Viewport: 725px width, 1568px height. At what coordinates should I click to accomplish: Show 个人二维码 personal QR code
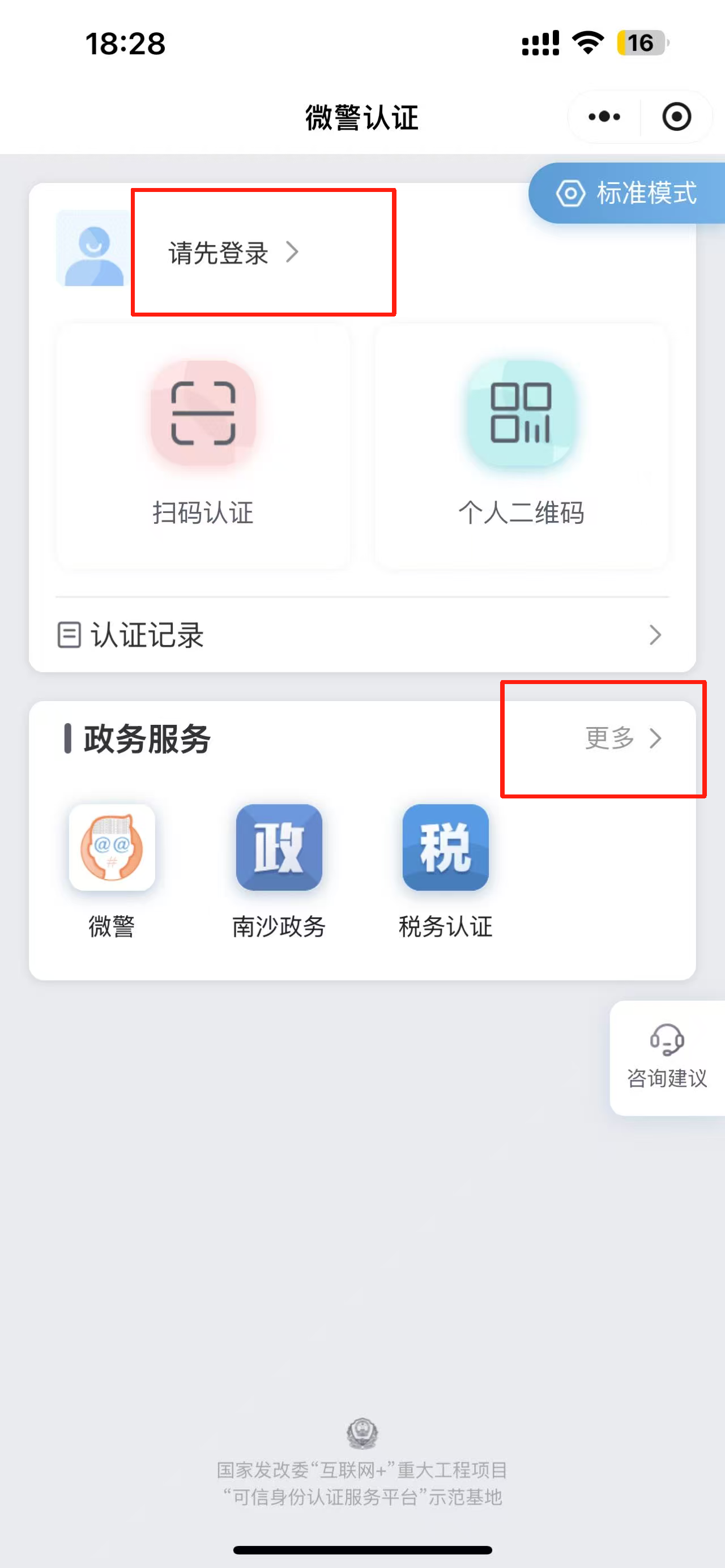[521, 445]
